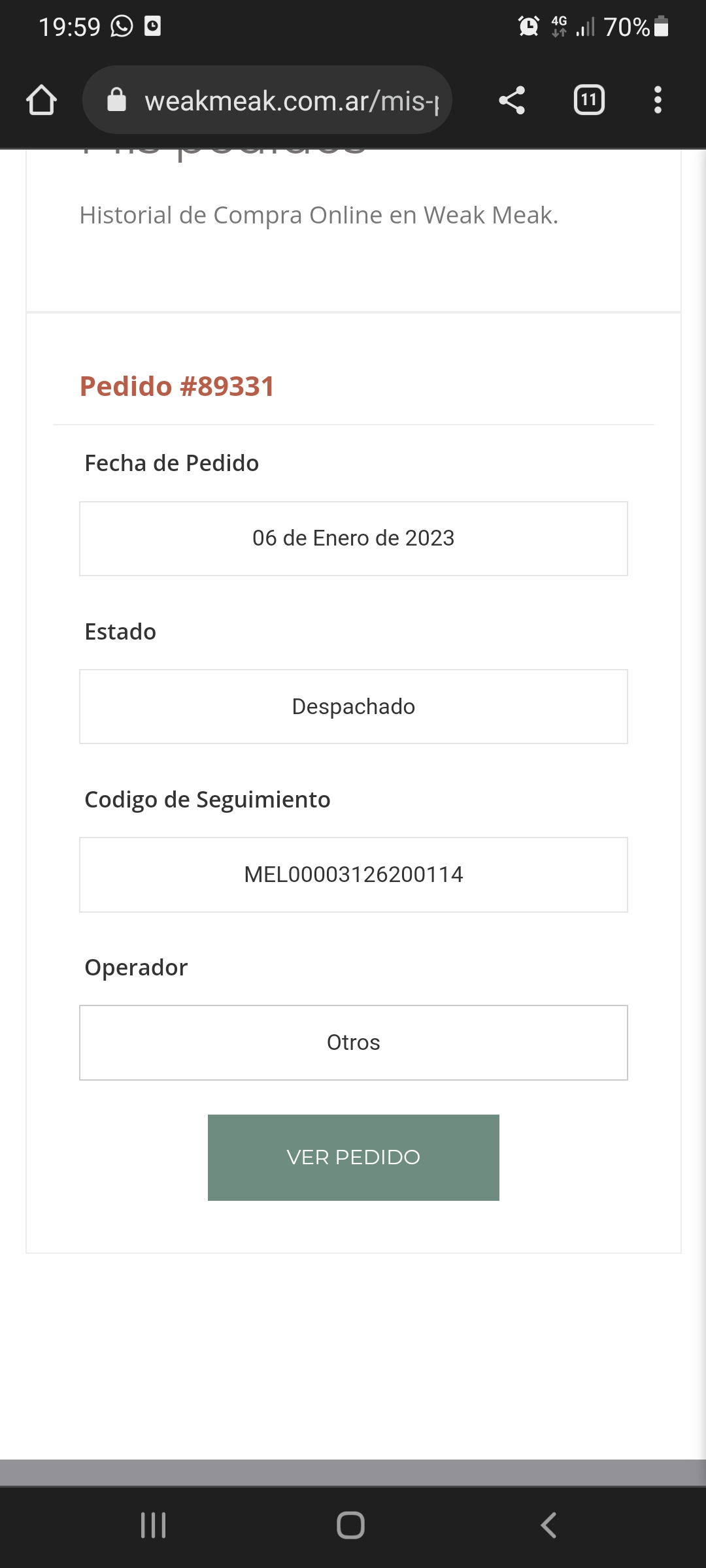Open the browser overflow menu

pyautogui.click(x=658, y=101)
